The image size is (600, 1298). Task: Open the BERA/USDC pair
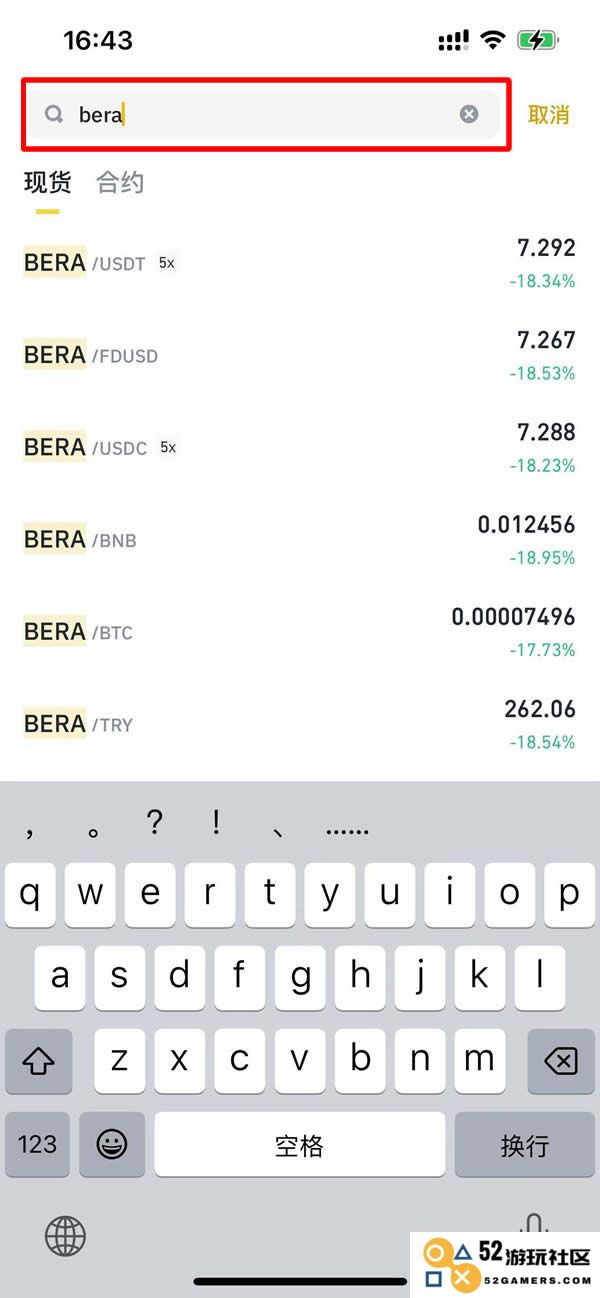pyautogui.click(x=300, y=447)
